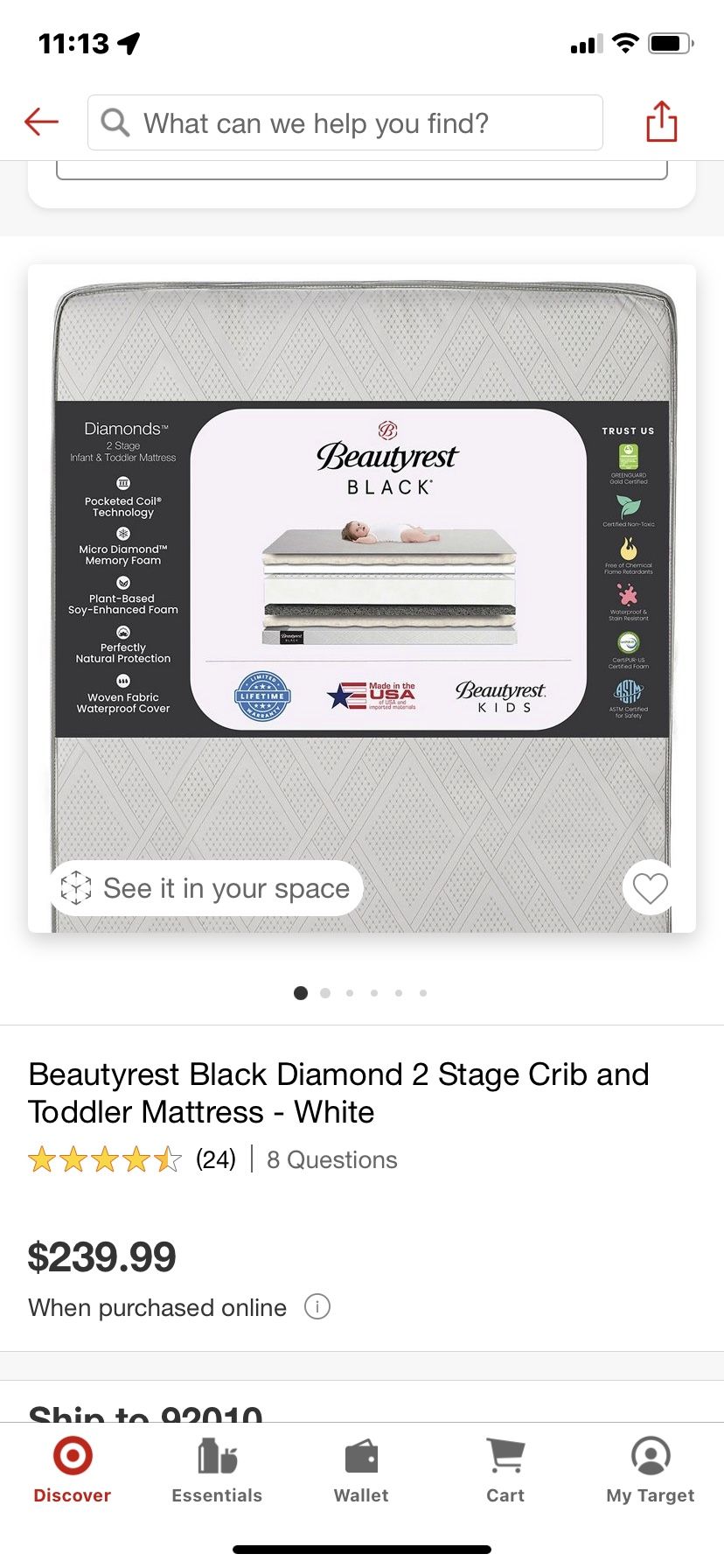Open the Beautyrest mattress product image
Viewport: 724px width, 1568px height.
pos(362,598)
